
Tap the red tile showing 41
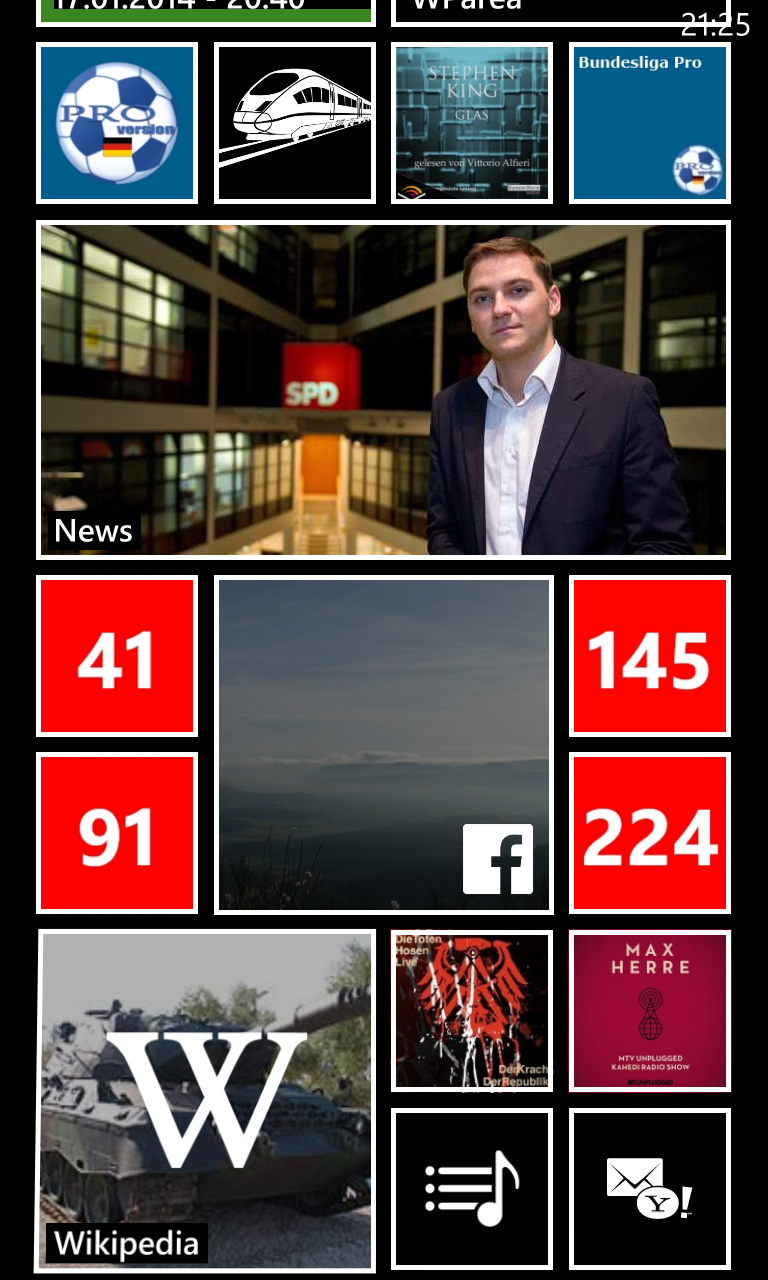117,656
